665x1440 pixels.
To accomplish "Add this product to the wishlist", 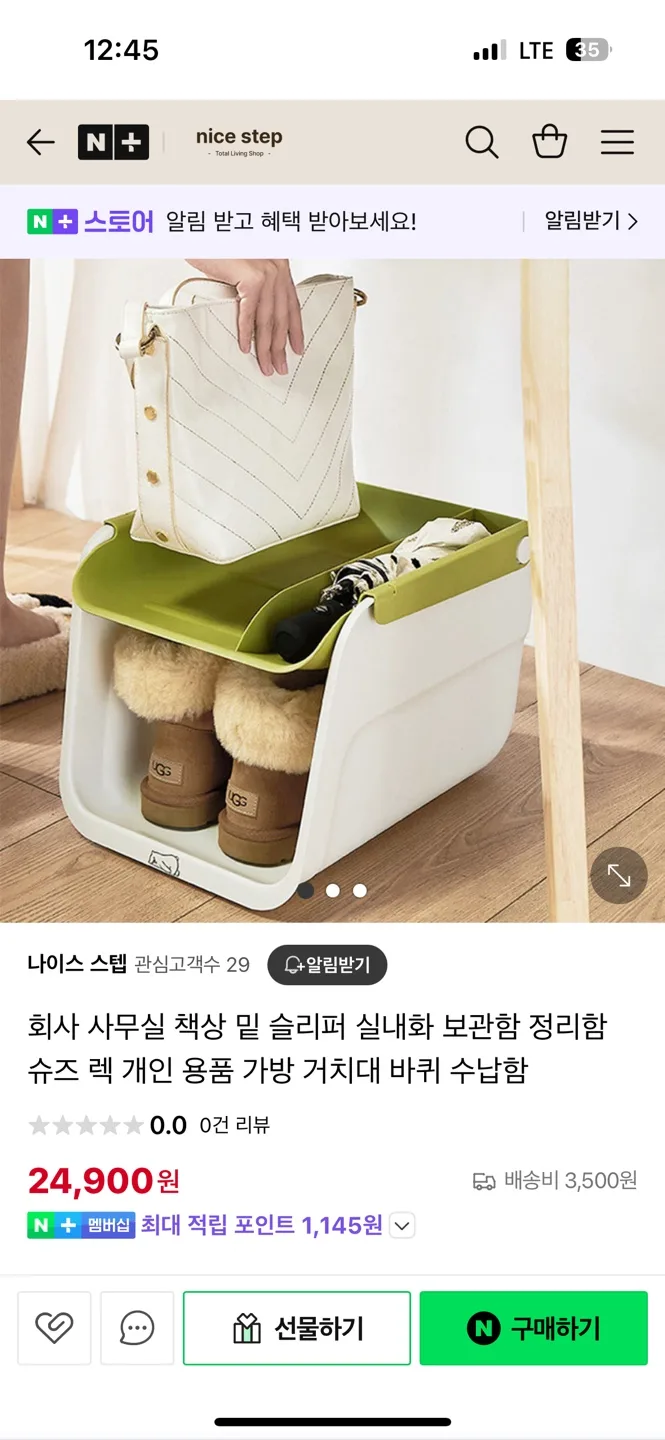I will click(54, 1328).
